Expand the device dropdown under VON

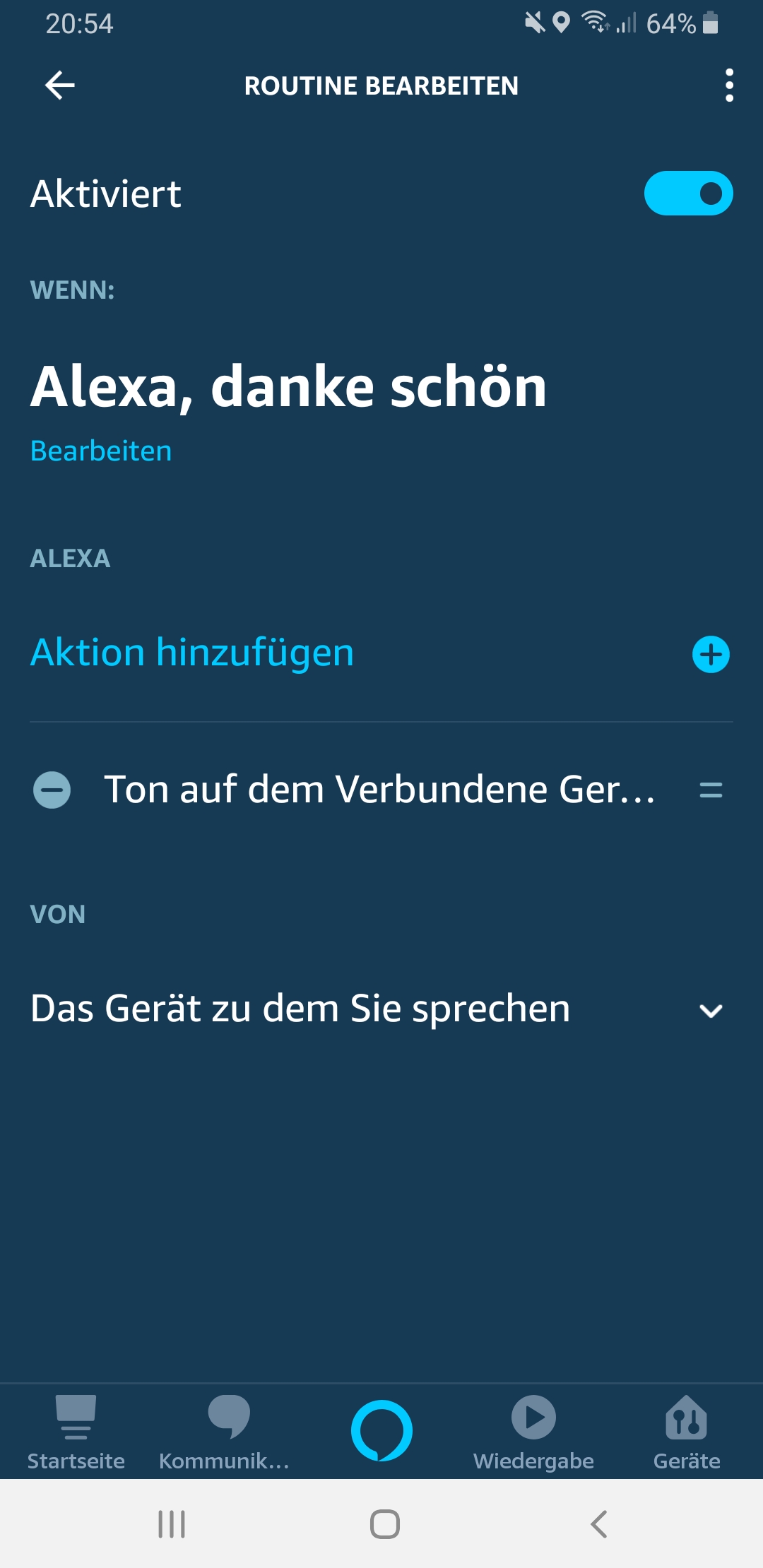coord(711,1010)
